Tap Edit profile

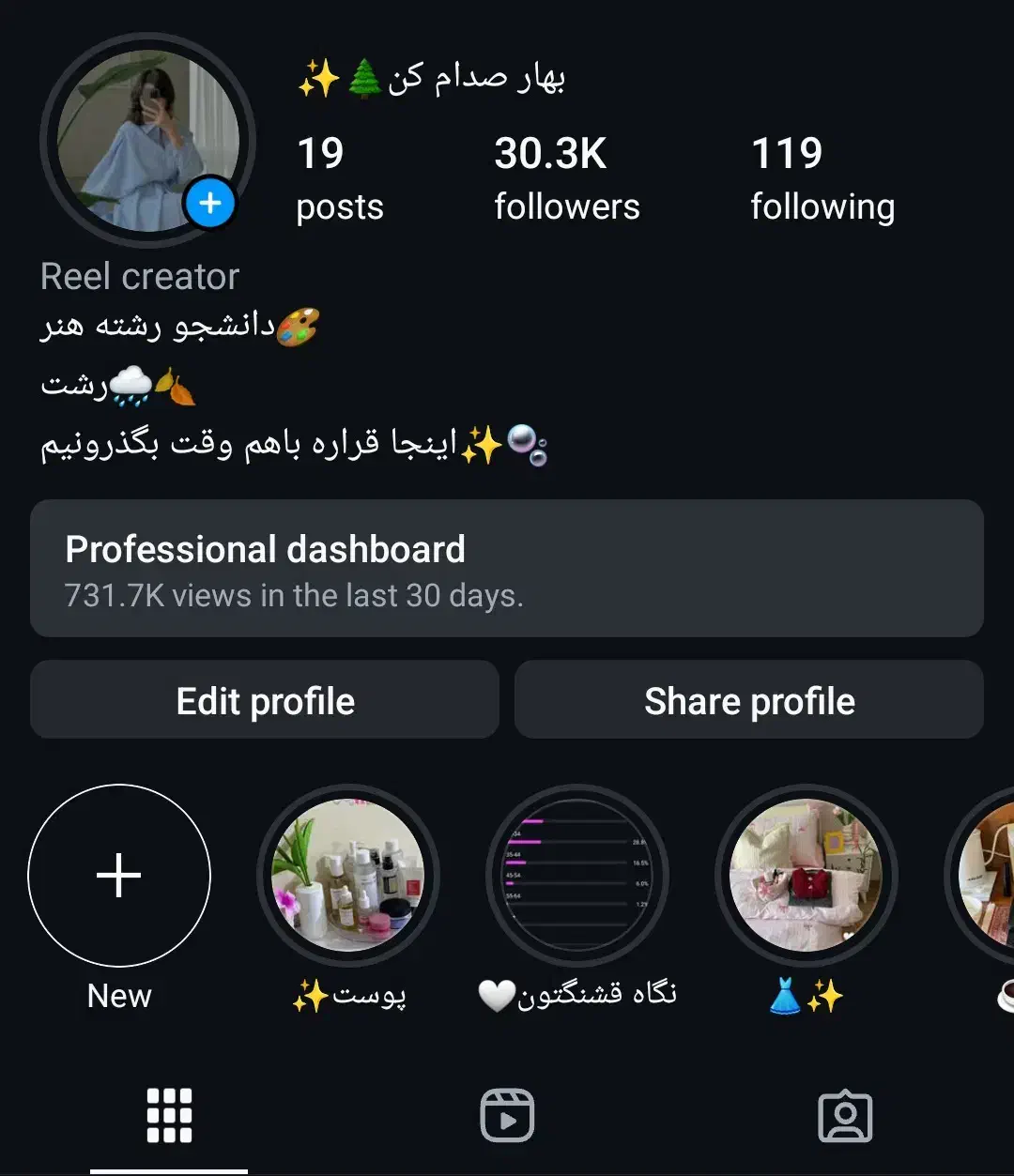[x=265, y=700]
